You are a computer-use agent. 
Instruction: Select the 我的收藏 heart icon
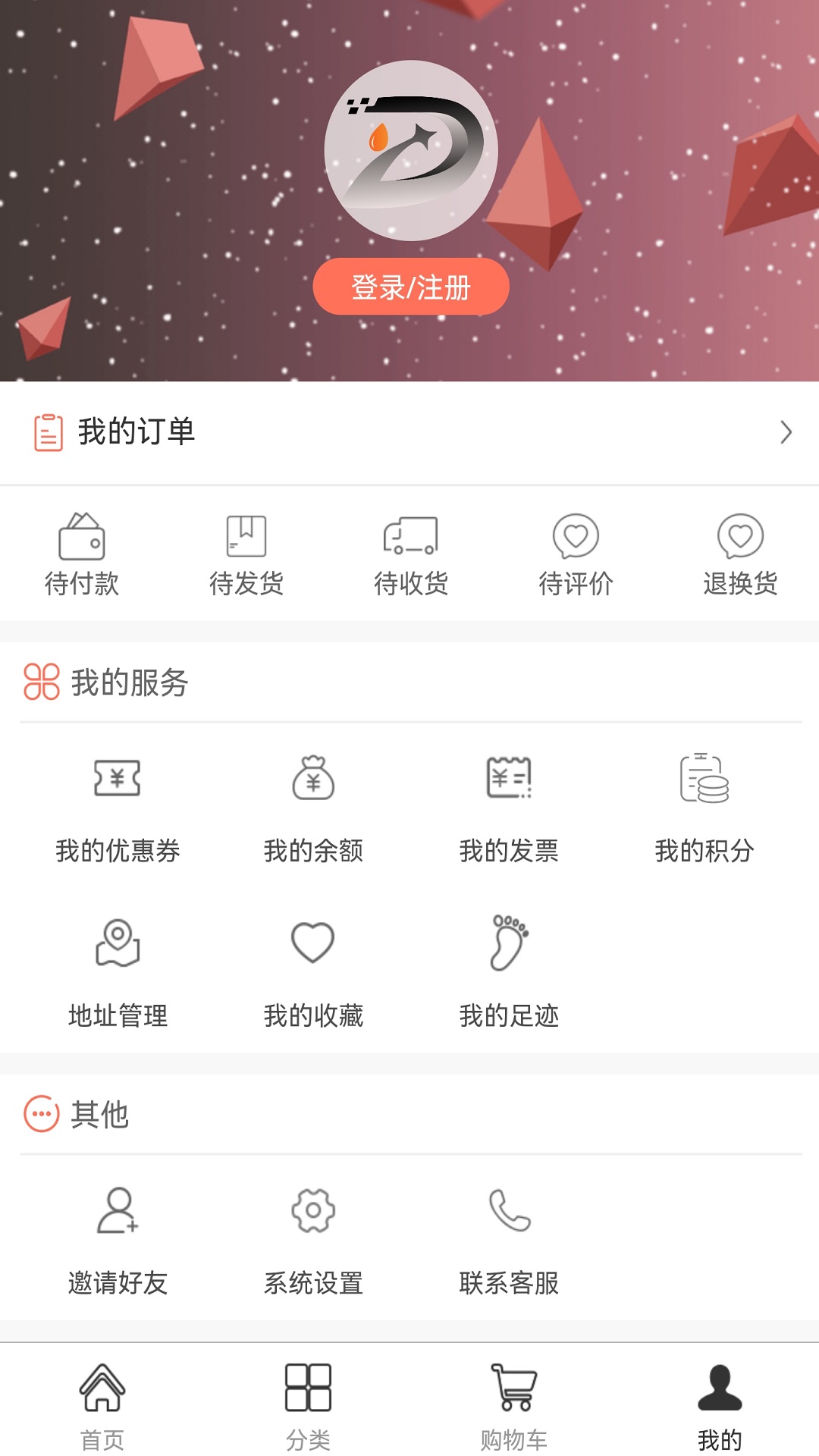click(314, 944)
